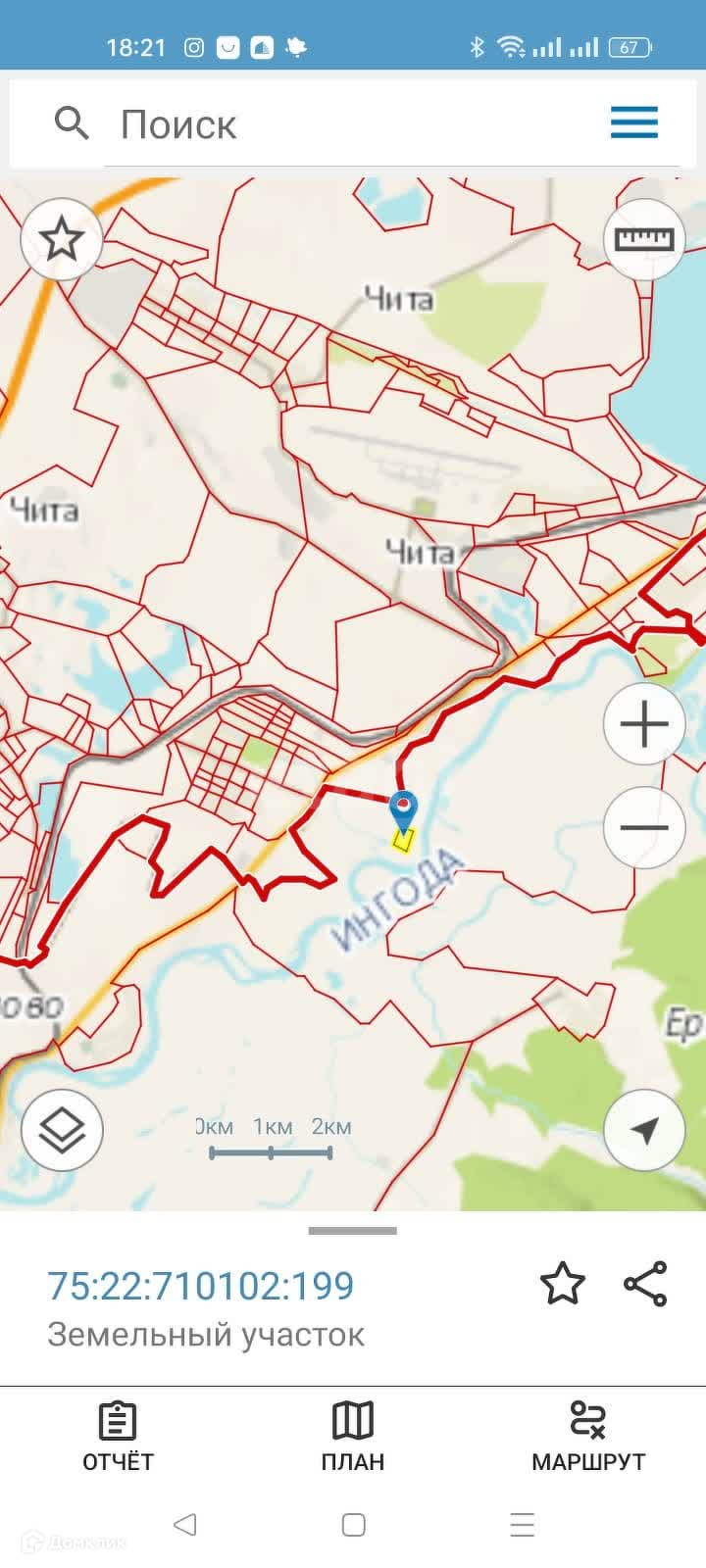Image resolution: width=706 pixels, height=1568 pixels.
Task: Open the ОТЧЁТ report
Action: (x=118, y=1437)
